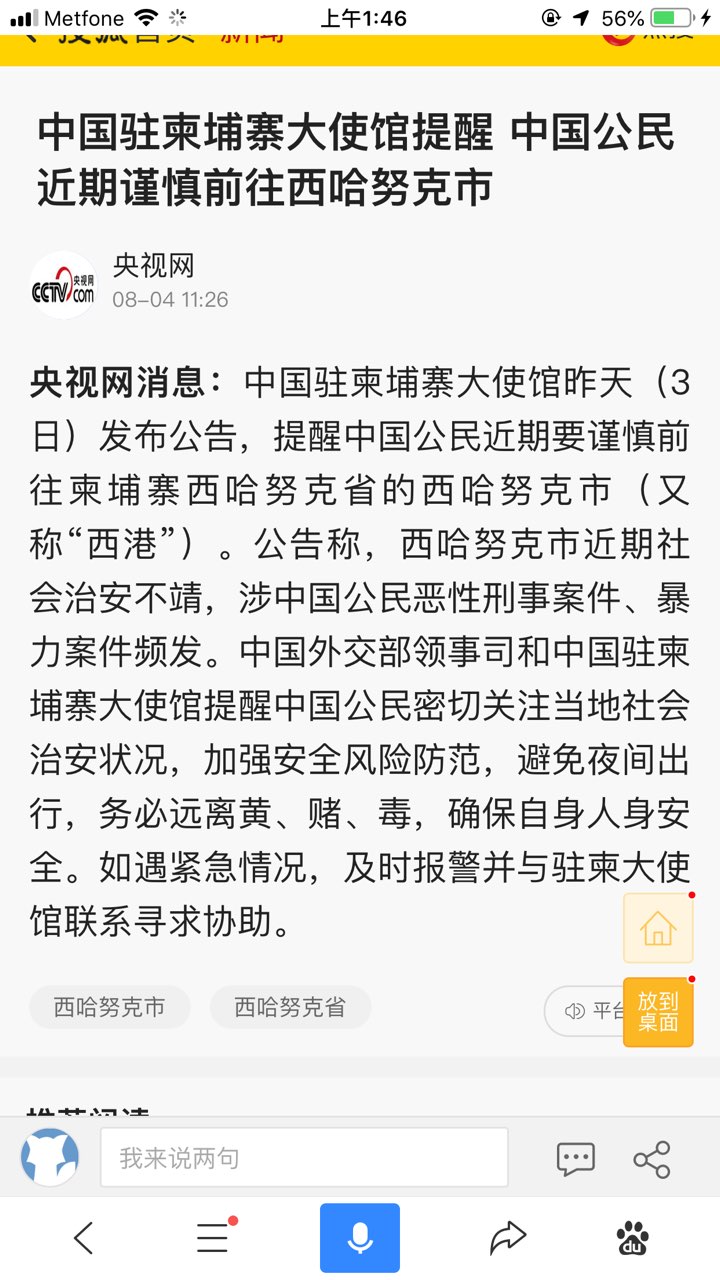
Task: Tap the 西哈努克市 tag chip
Action: pyautogui.click(x=109, y=1008)
